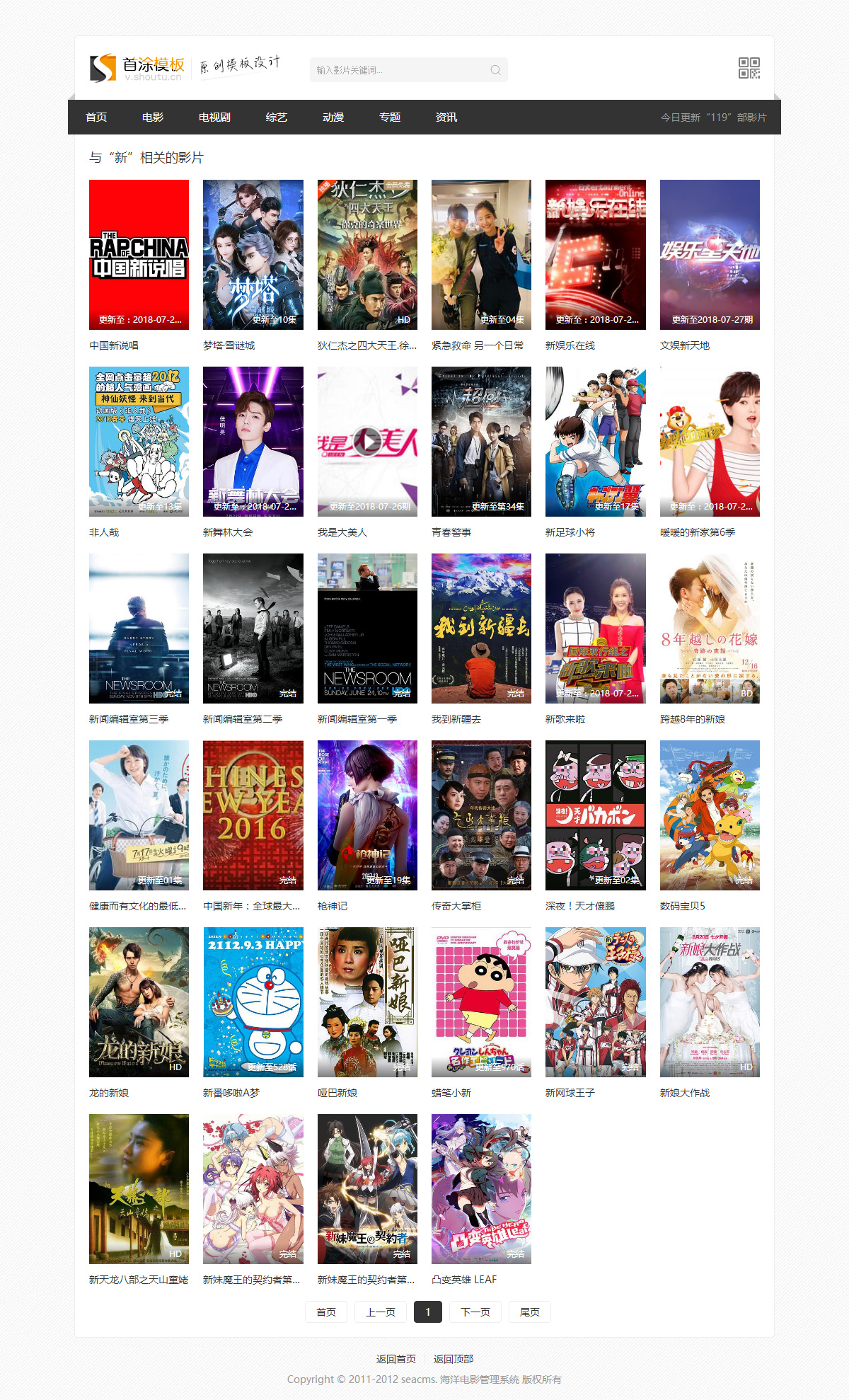Go to the 首页 nav tab
The image size is (849, 1400).
click(96, 117)
